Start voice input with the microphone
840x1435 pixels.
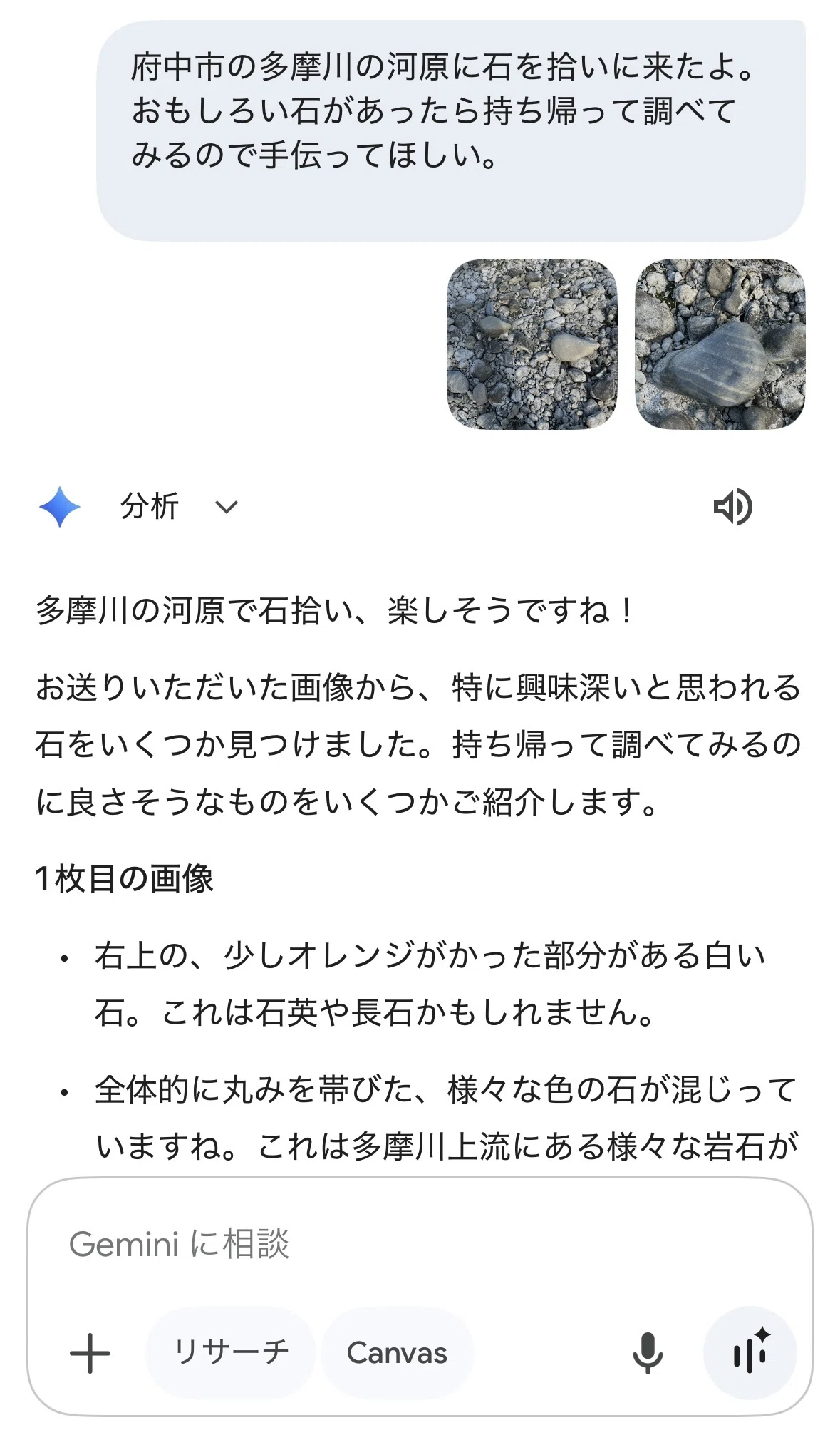click(x=648, y=1352)
